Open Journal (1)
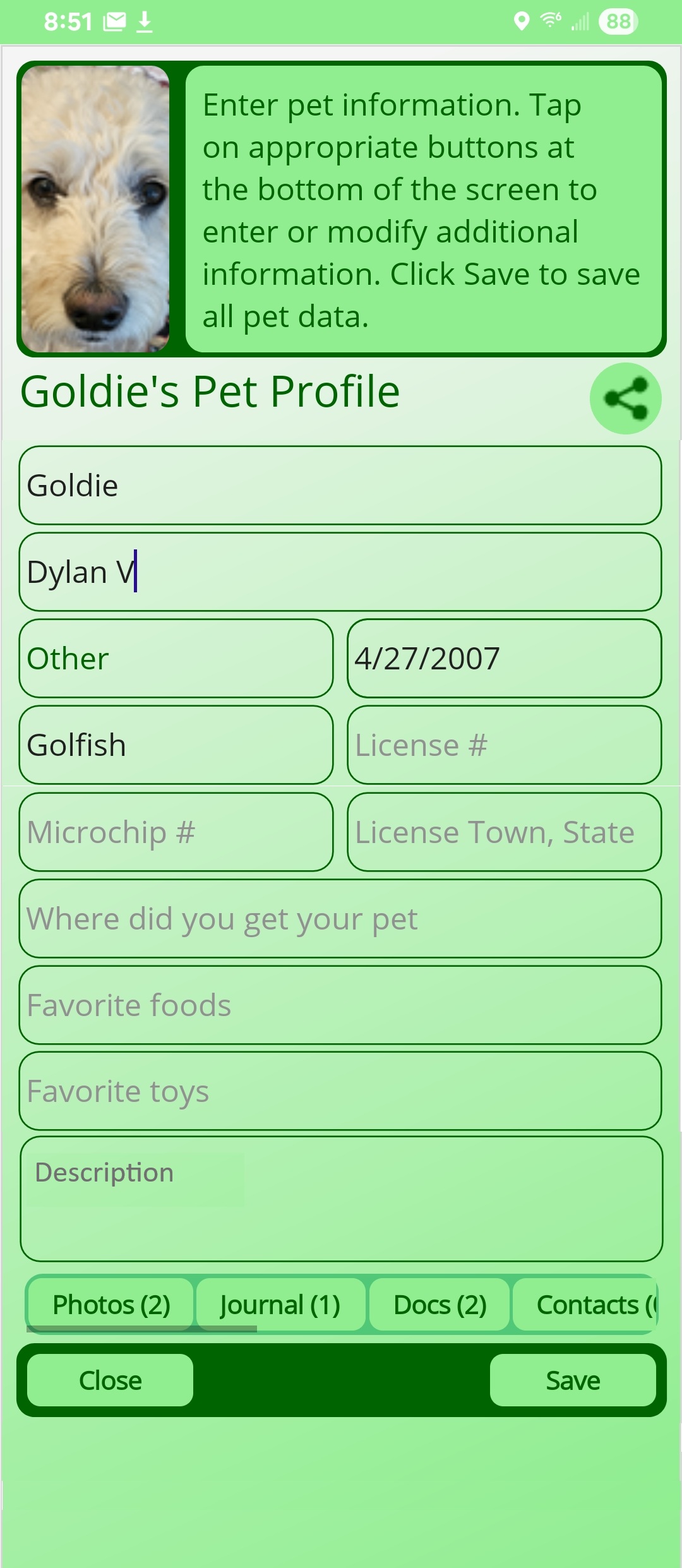This screenshot has width=682, height=1568. click(x=280, y=1304)
